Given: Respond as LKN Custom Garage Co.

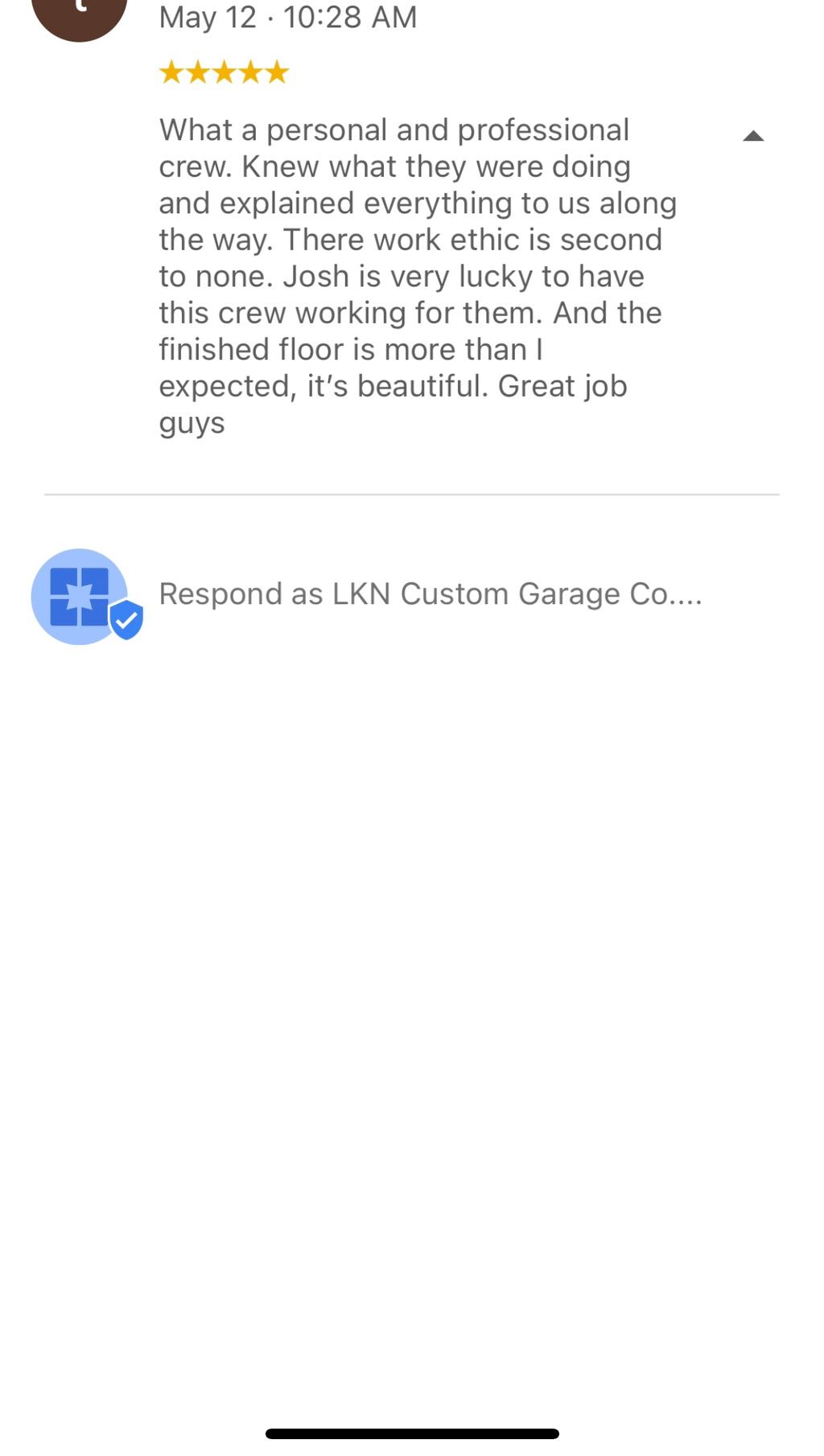Looking at the screenshot, I should 430,594.
